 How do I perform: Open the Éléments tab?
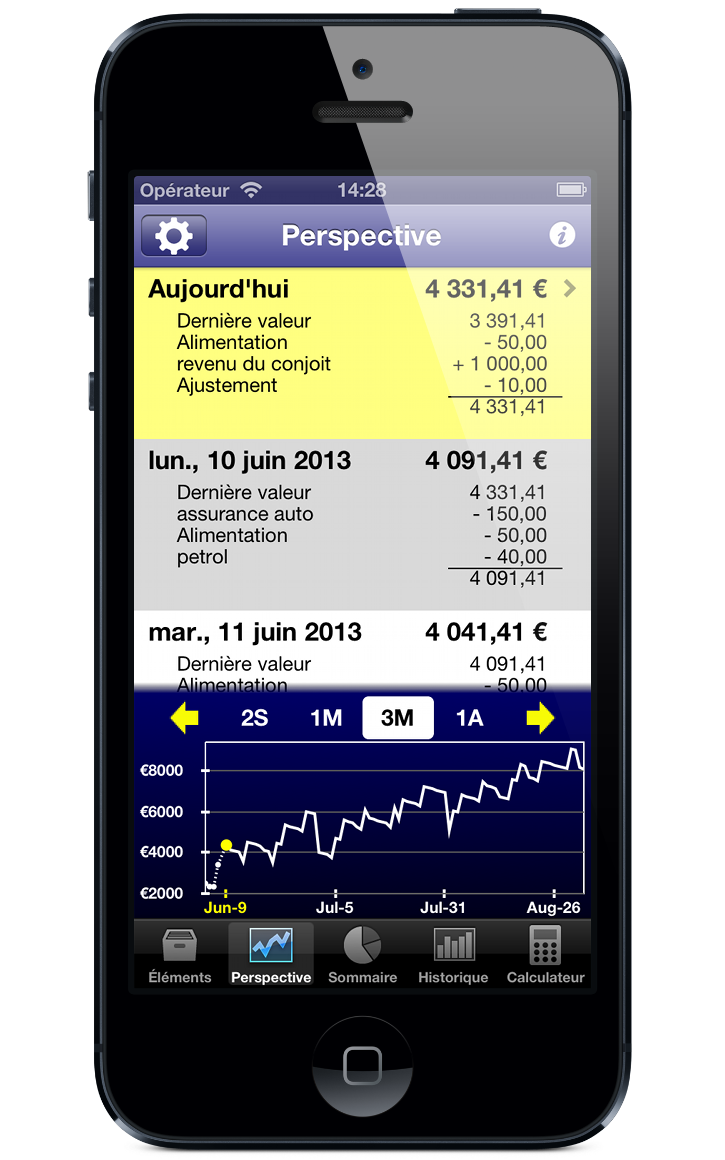tap(180, 956)
